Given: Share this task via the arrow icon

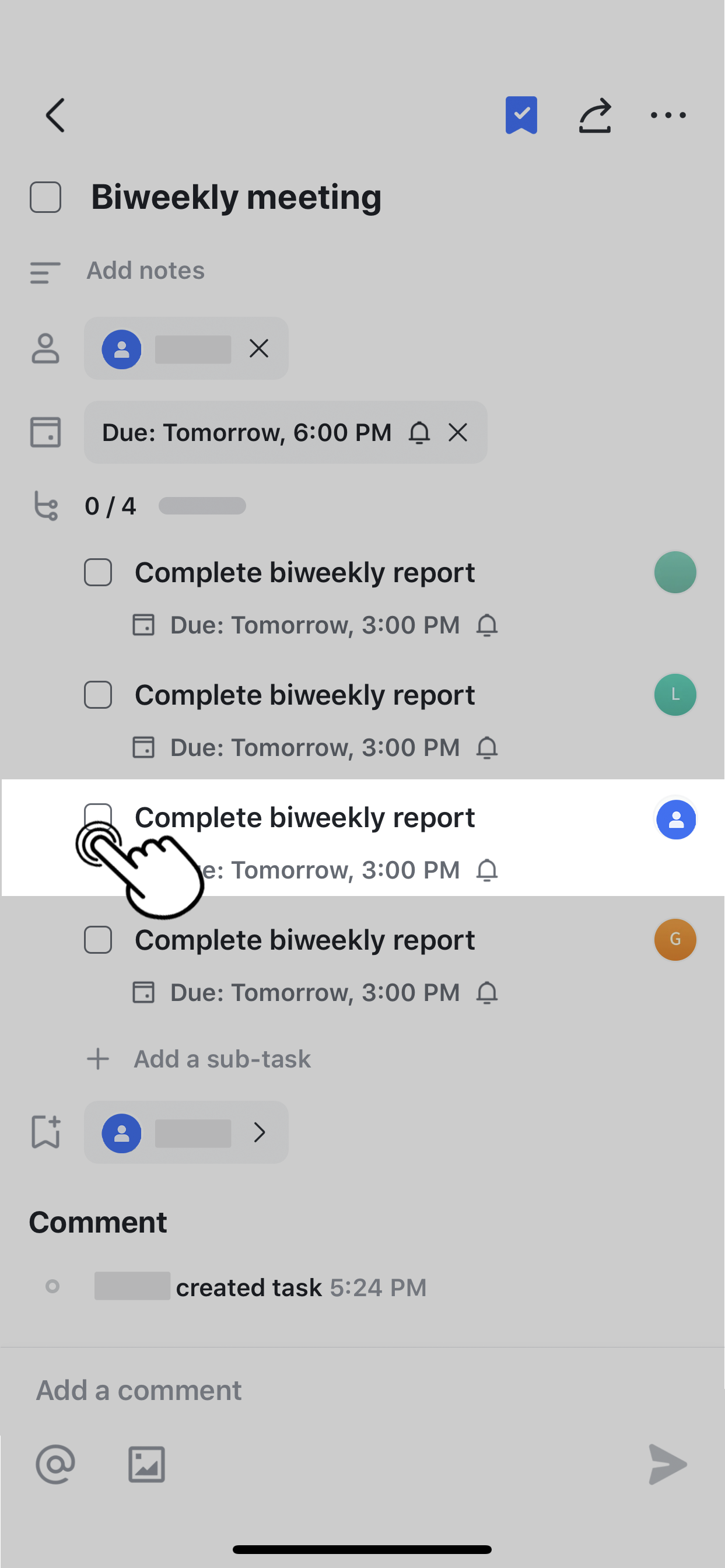Looking at the screenshot, I should click(595, 115).
